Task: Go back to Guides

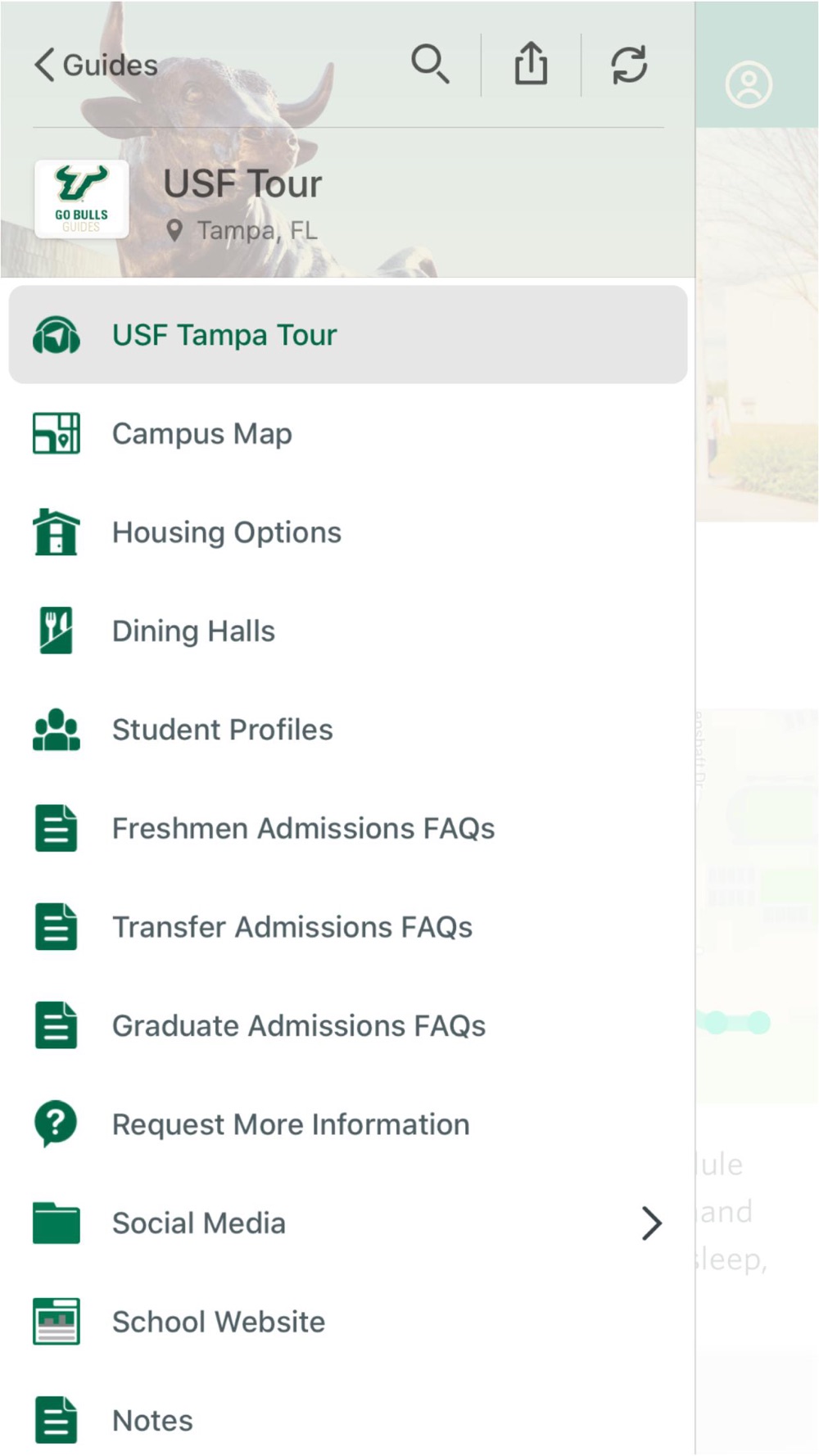Action: click(x=96, y=65)
